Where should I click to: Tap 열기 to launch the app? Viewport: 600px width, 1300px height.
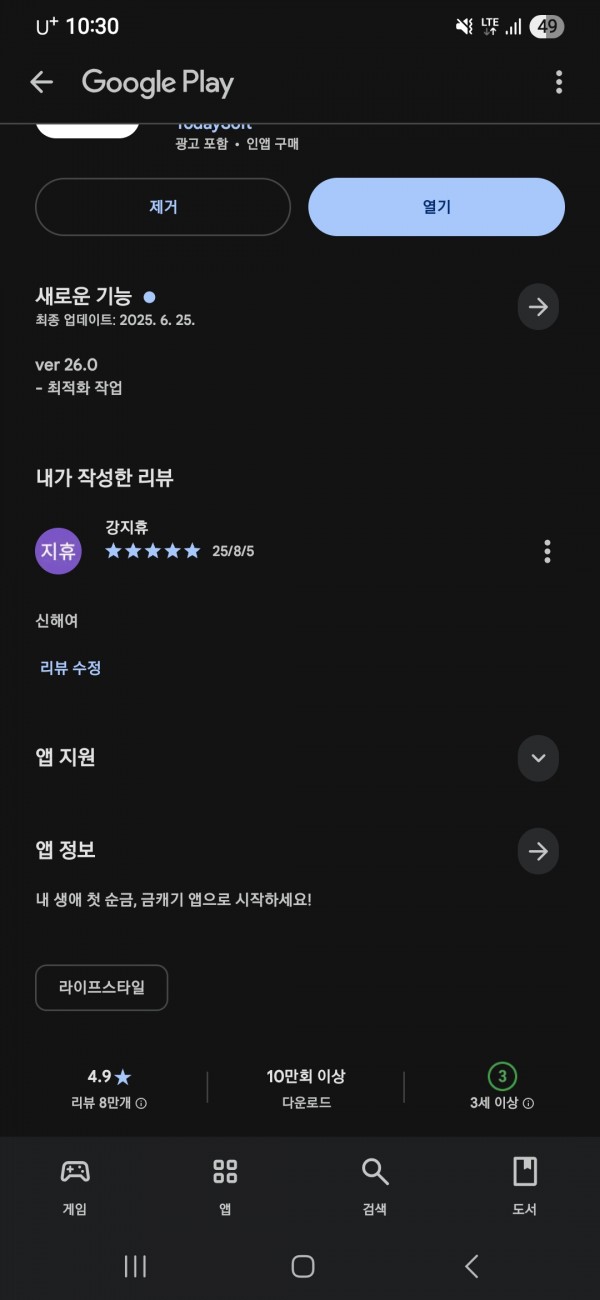click(x=436, y=207)
